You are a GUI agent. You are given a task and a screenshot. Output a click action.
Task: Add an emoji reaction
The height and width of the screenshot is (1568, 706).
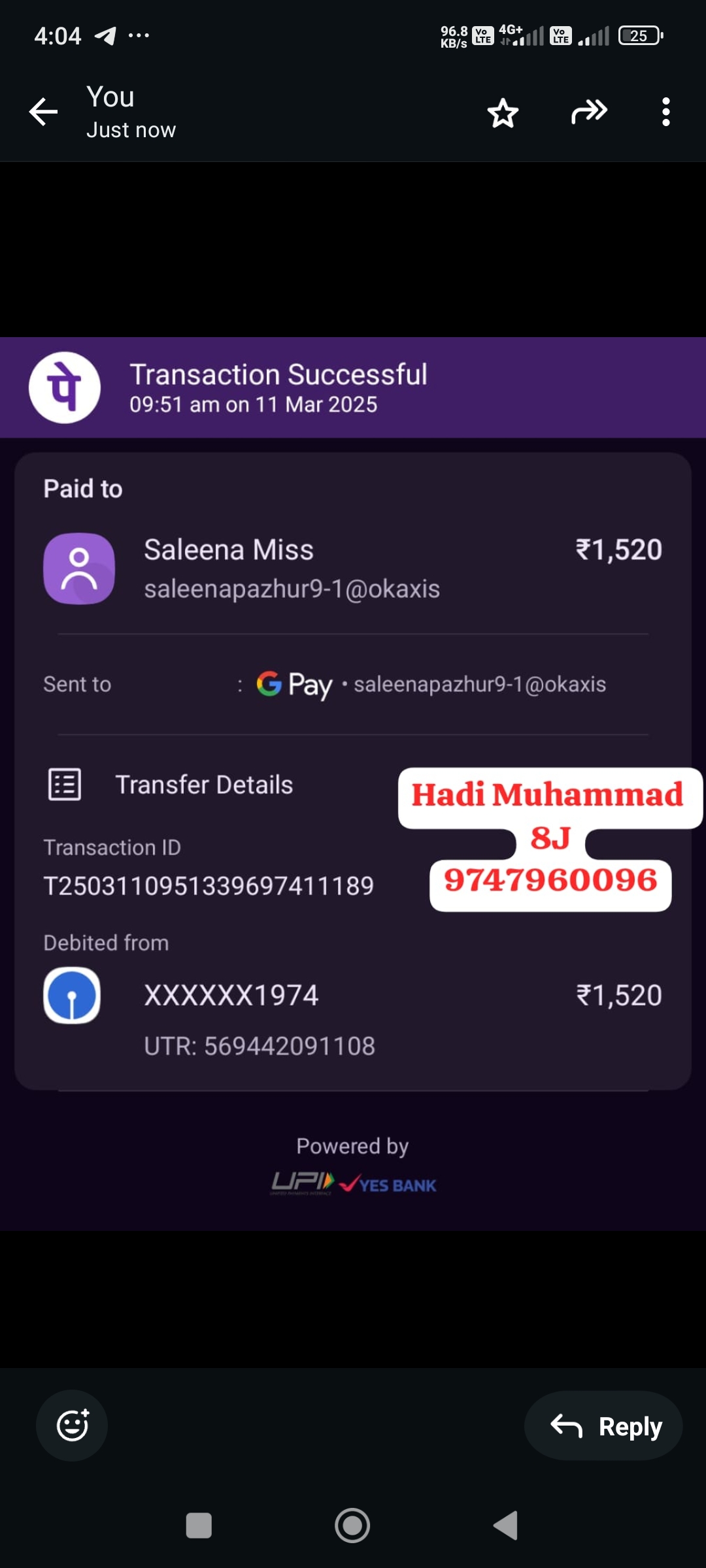click(72, 1426)
